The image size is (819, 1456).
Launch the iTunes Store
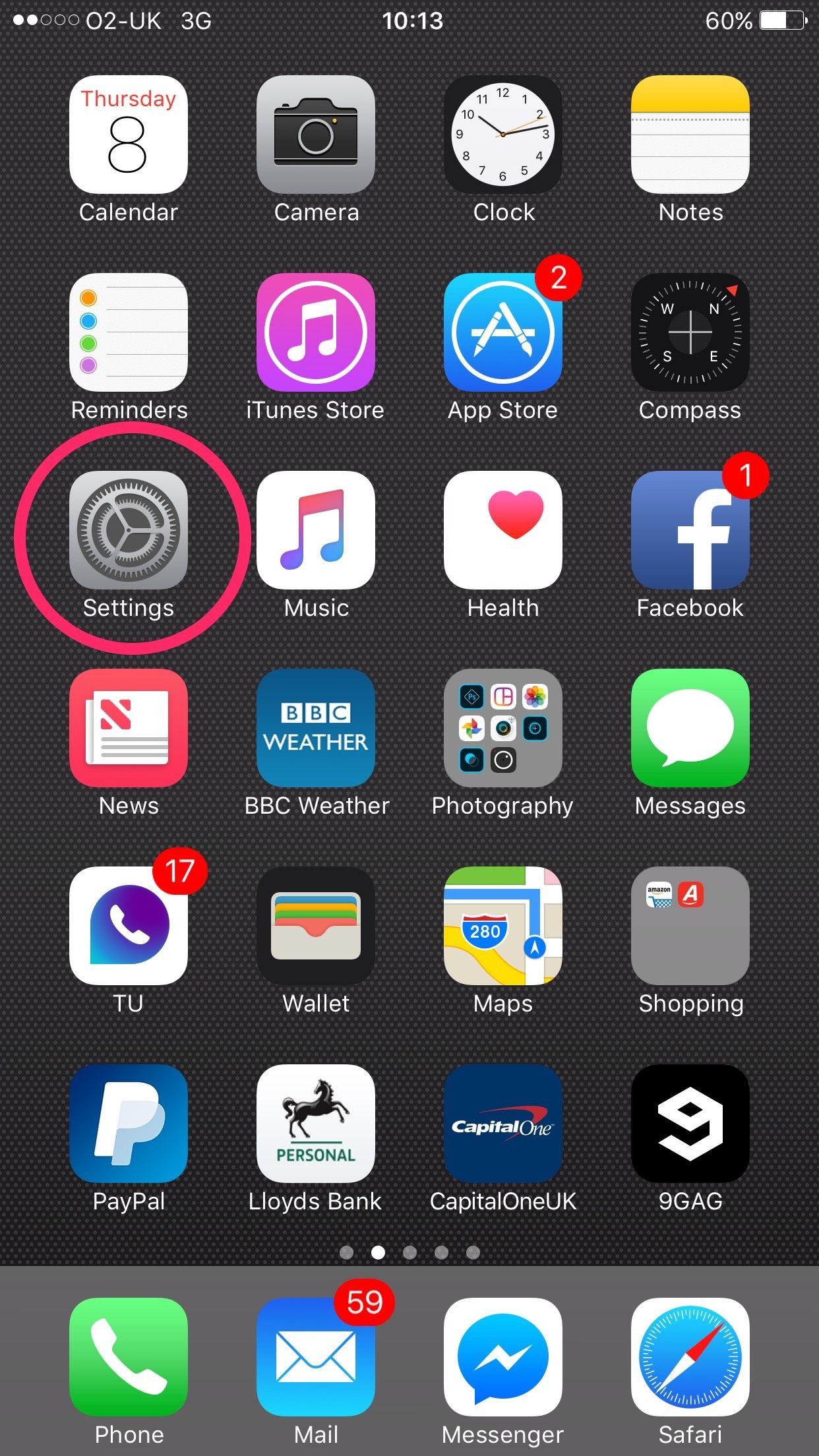[317, 333]
